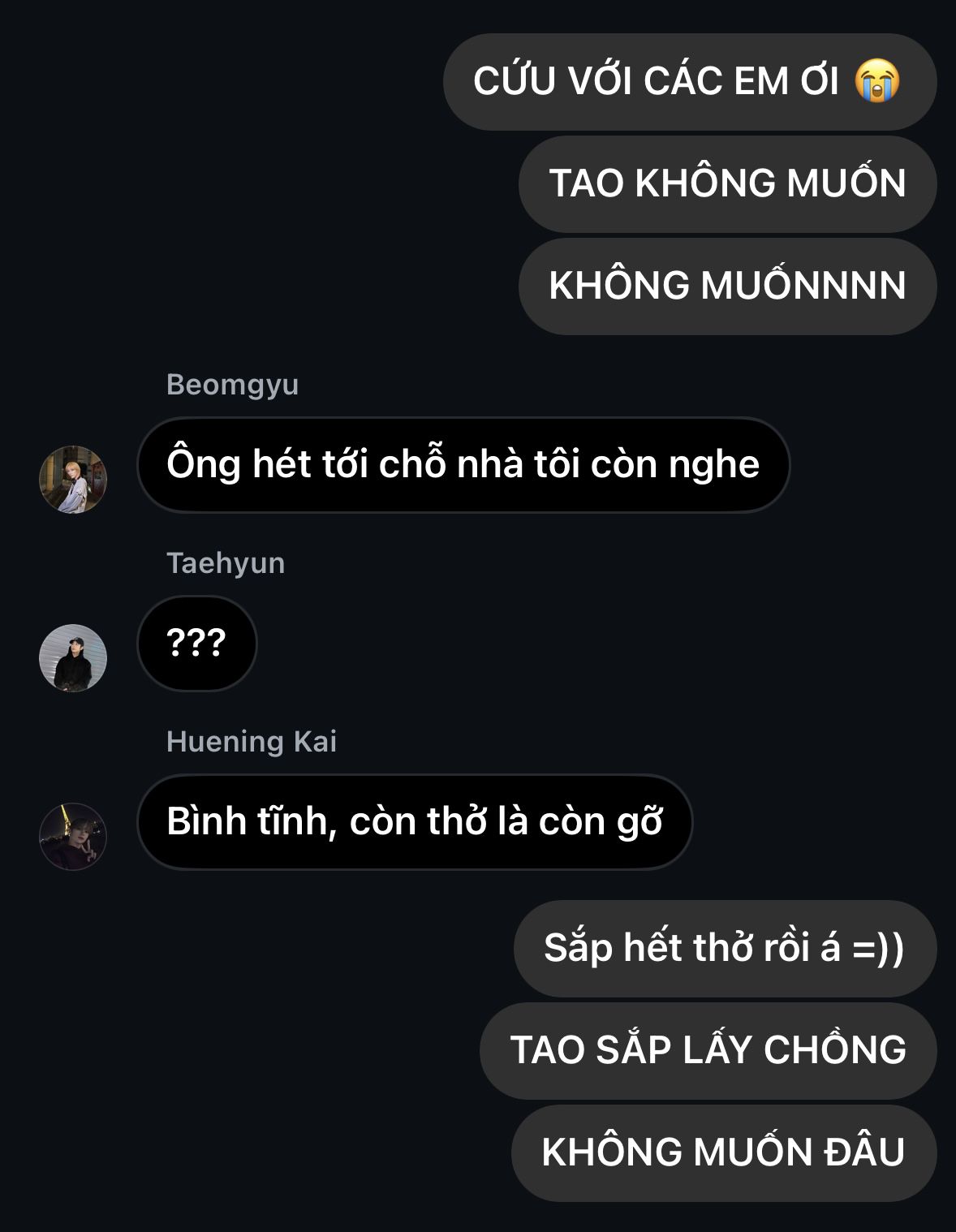Tap Taehyun's avatar beside the ??? message
This screenshot has width=956, height=1232.
click(x=73, y=657)
